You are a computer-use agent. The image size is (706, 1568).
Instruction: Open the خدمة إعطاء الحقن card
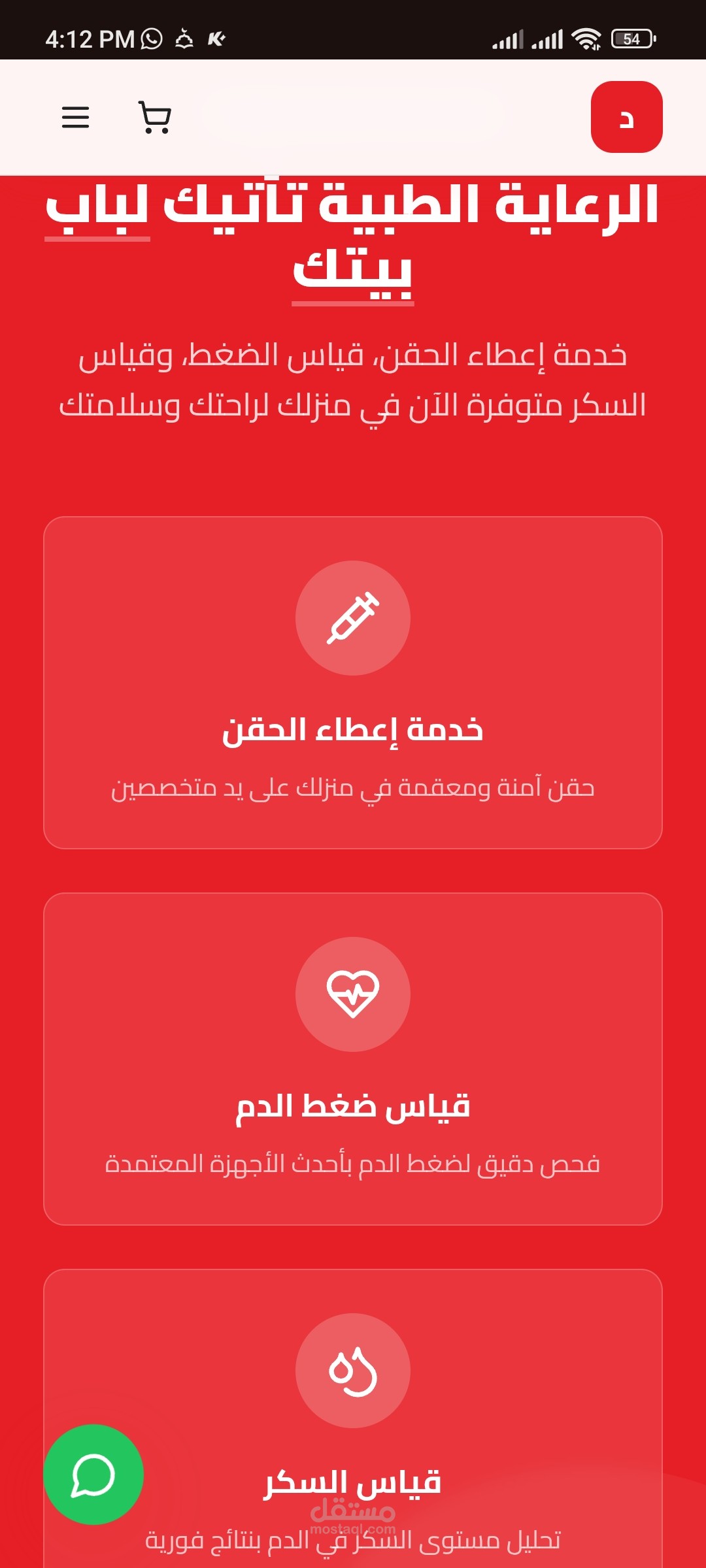tap(353, 683)
